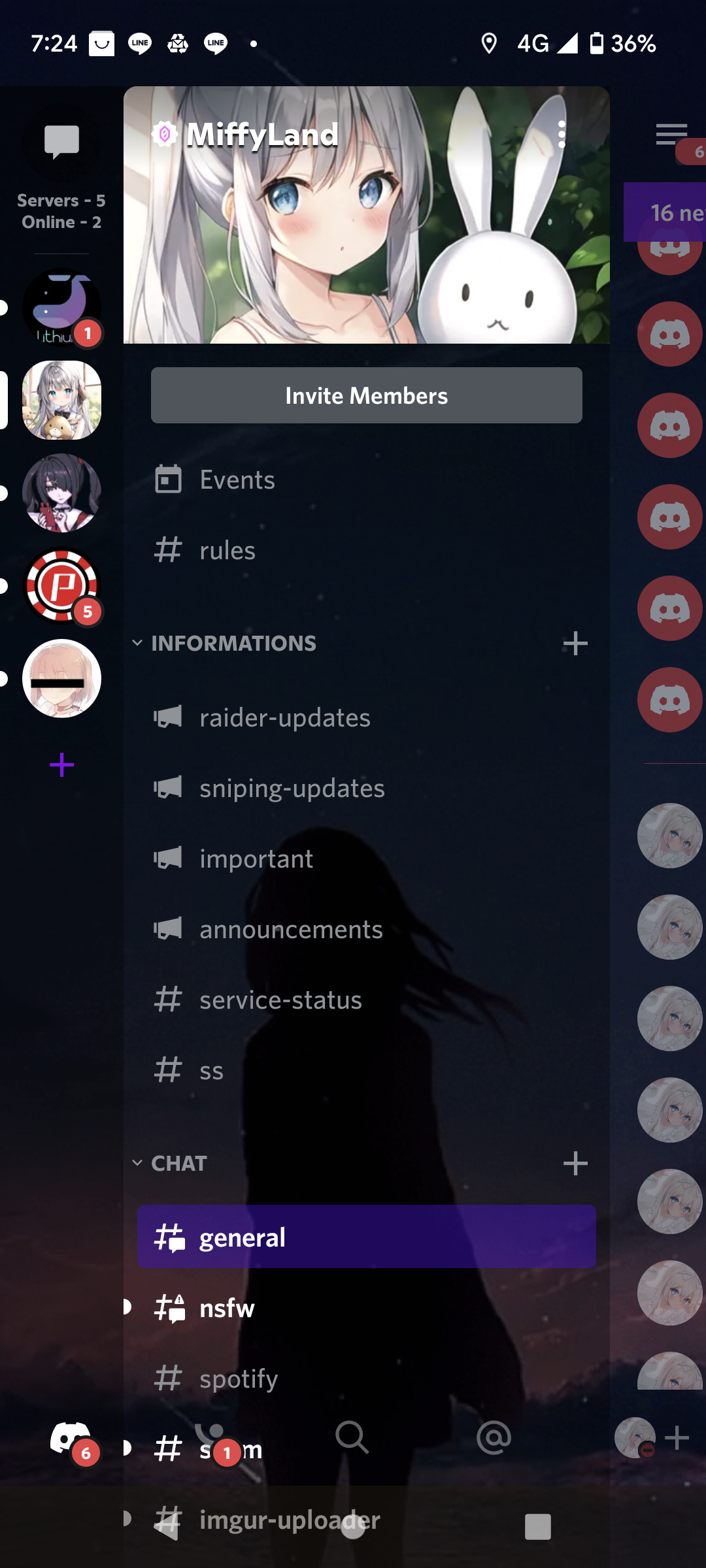Open the rules channel
Screen dimensions: 706x1568
(x=227, y=551)
